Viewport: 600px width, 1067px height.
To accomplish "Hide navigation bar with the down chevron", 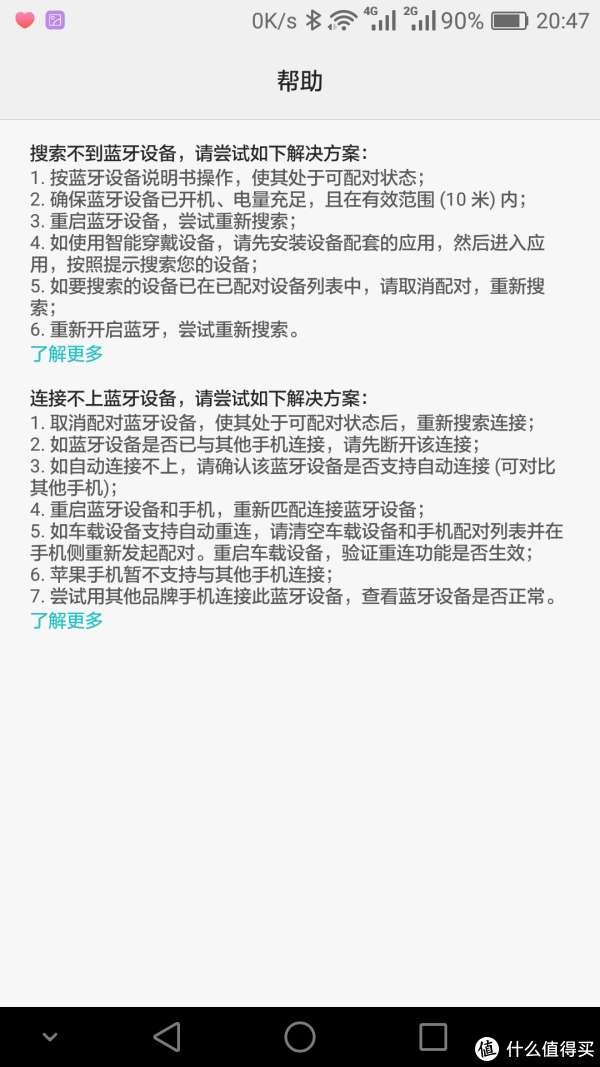I will 49,1037.
